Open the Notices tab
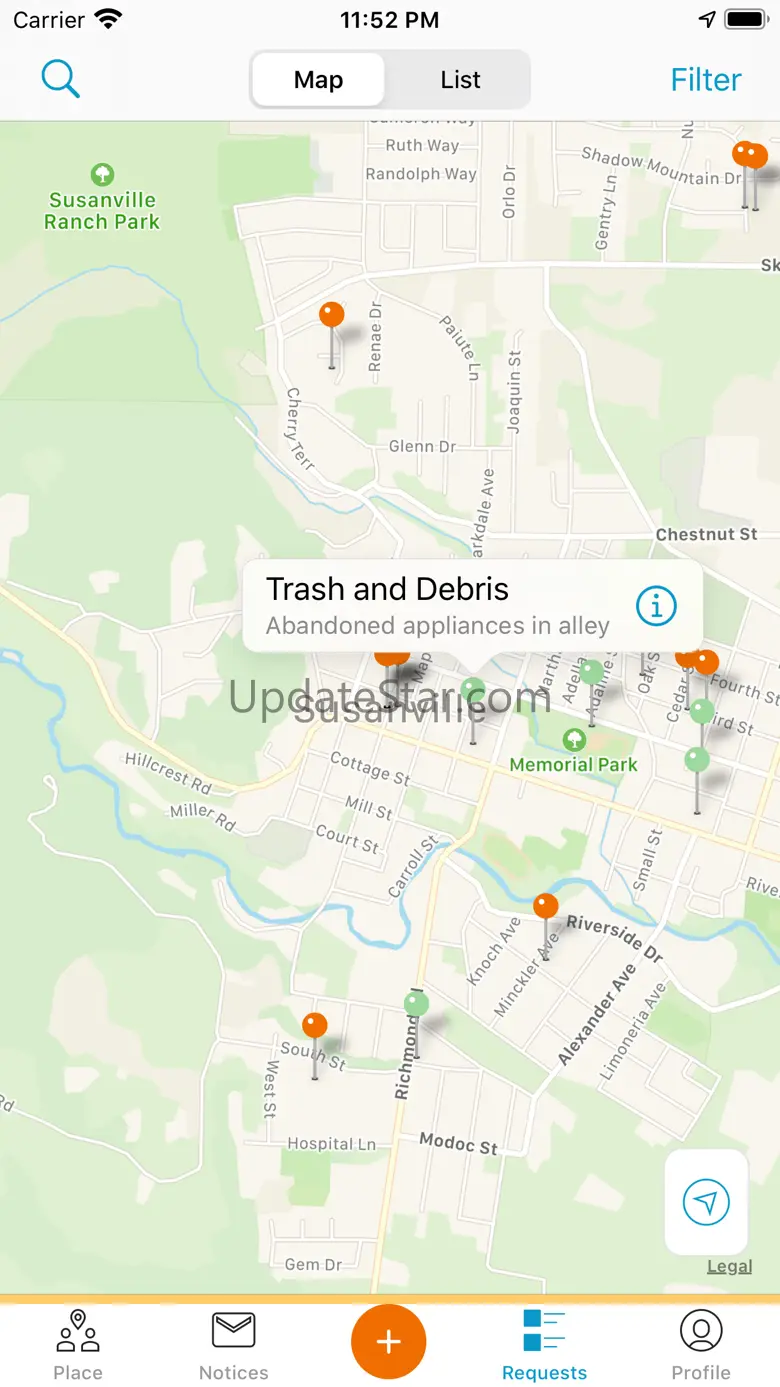The width and height of the screenshot is (780, 1387). click(x=234, y=1346)
